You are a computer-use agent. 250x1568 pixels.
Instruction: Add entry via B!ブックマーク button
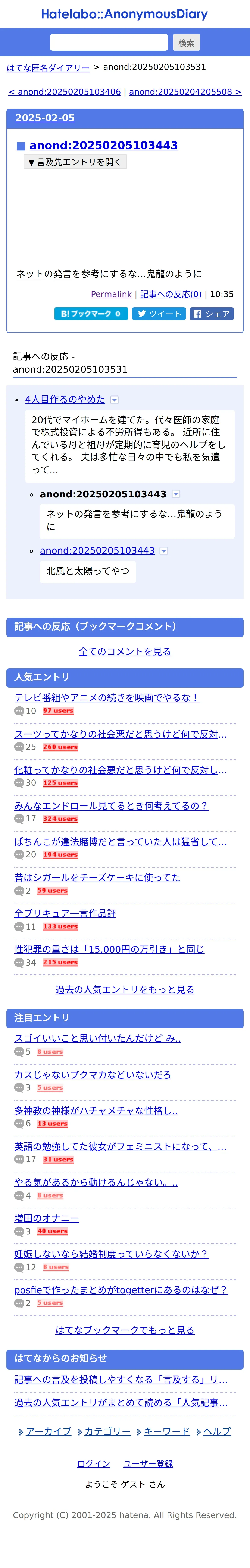tap(91, 314)
